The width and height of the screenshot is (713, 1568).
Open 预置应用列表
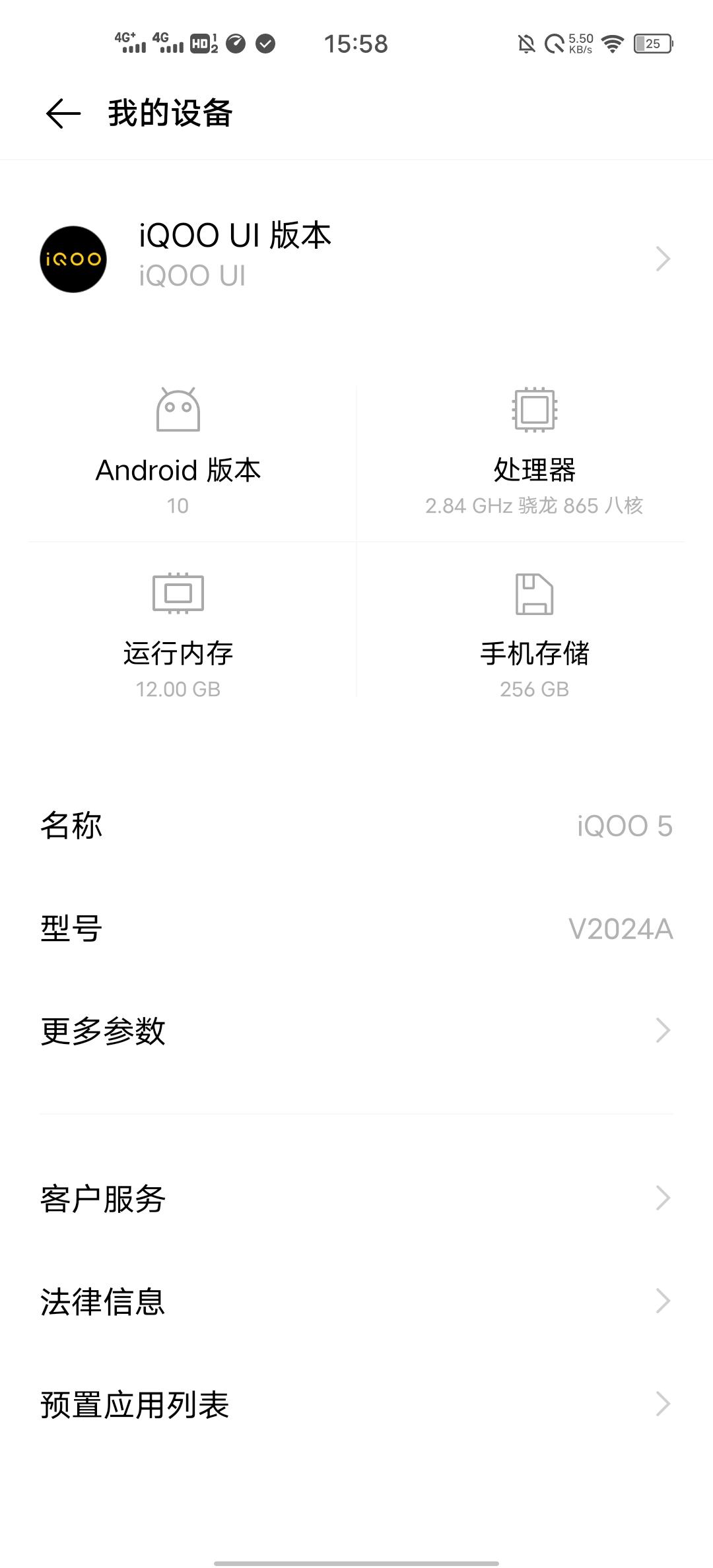tap(356, 1404)
